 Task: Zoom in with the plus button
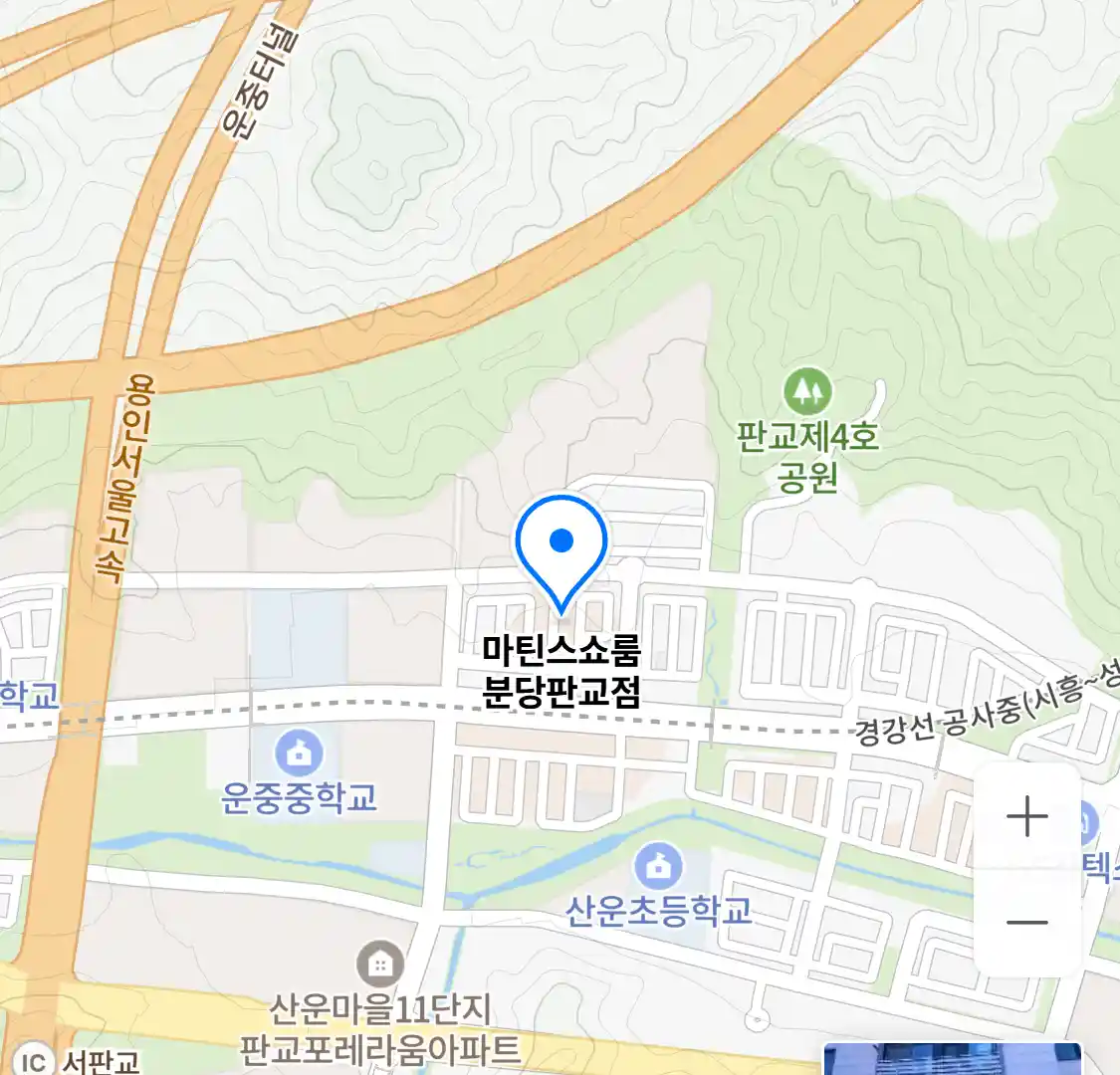(x=1026, y=817)
